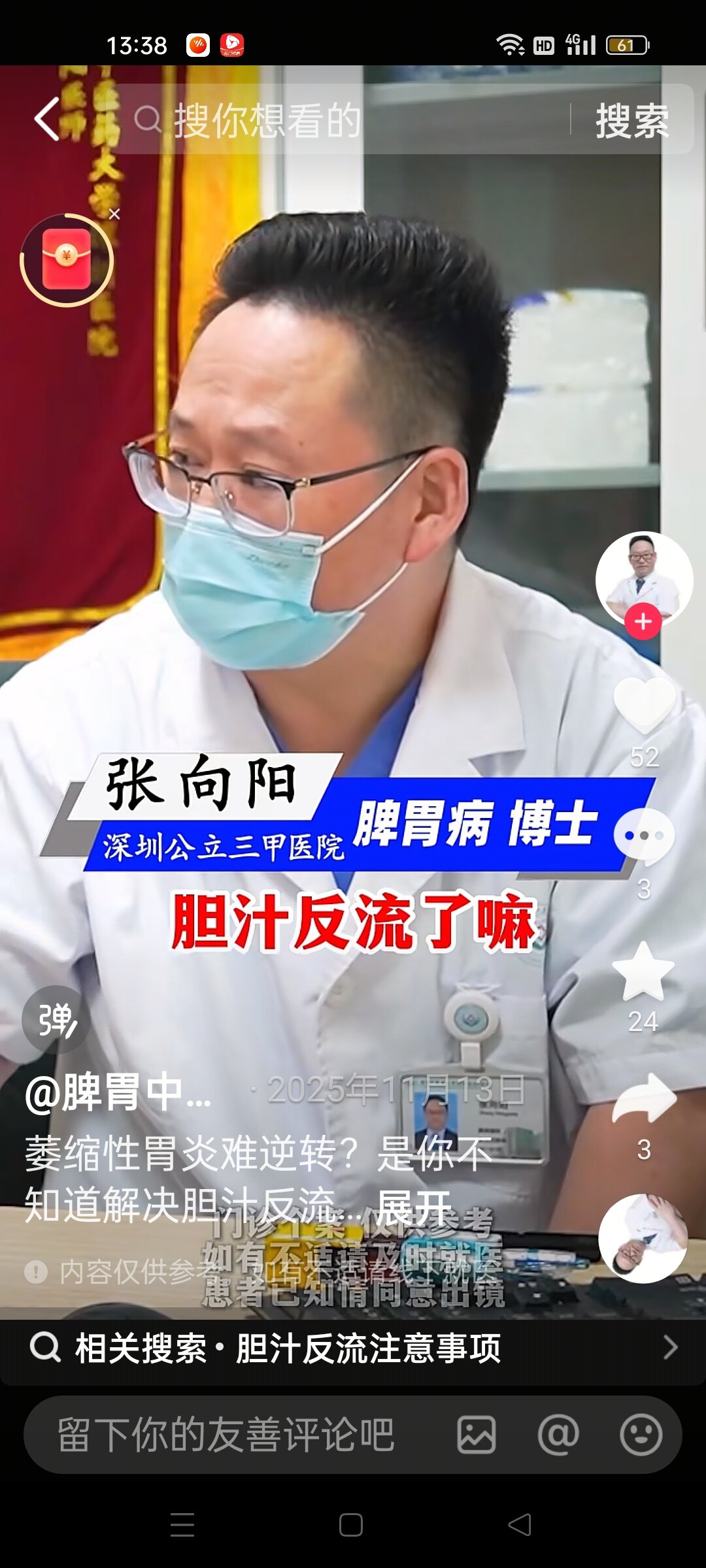Open related search 胆汁反流注意事项

[353, 1348]
